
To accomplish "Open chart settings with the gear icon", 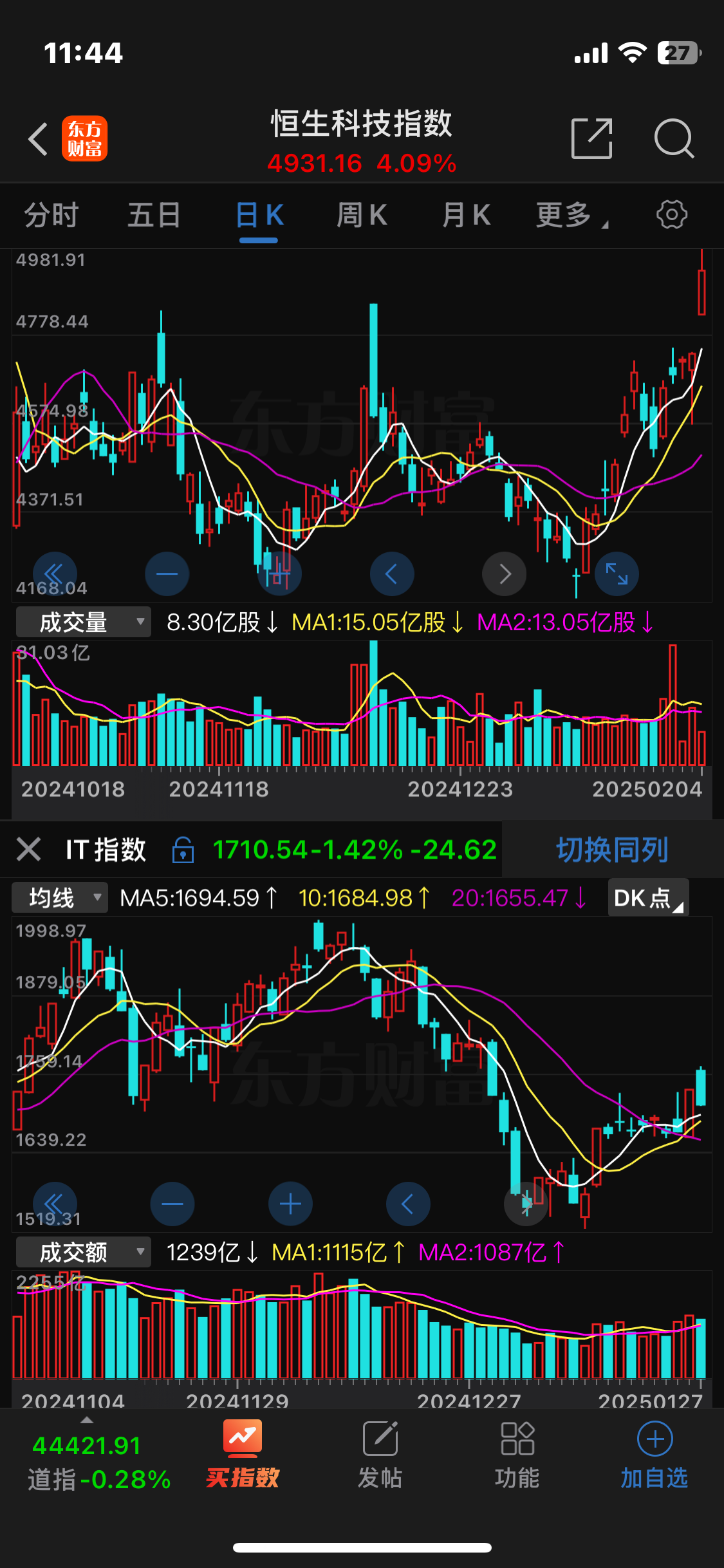I will pos(671,215).
